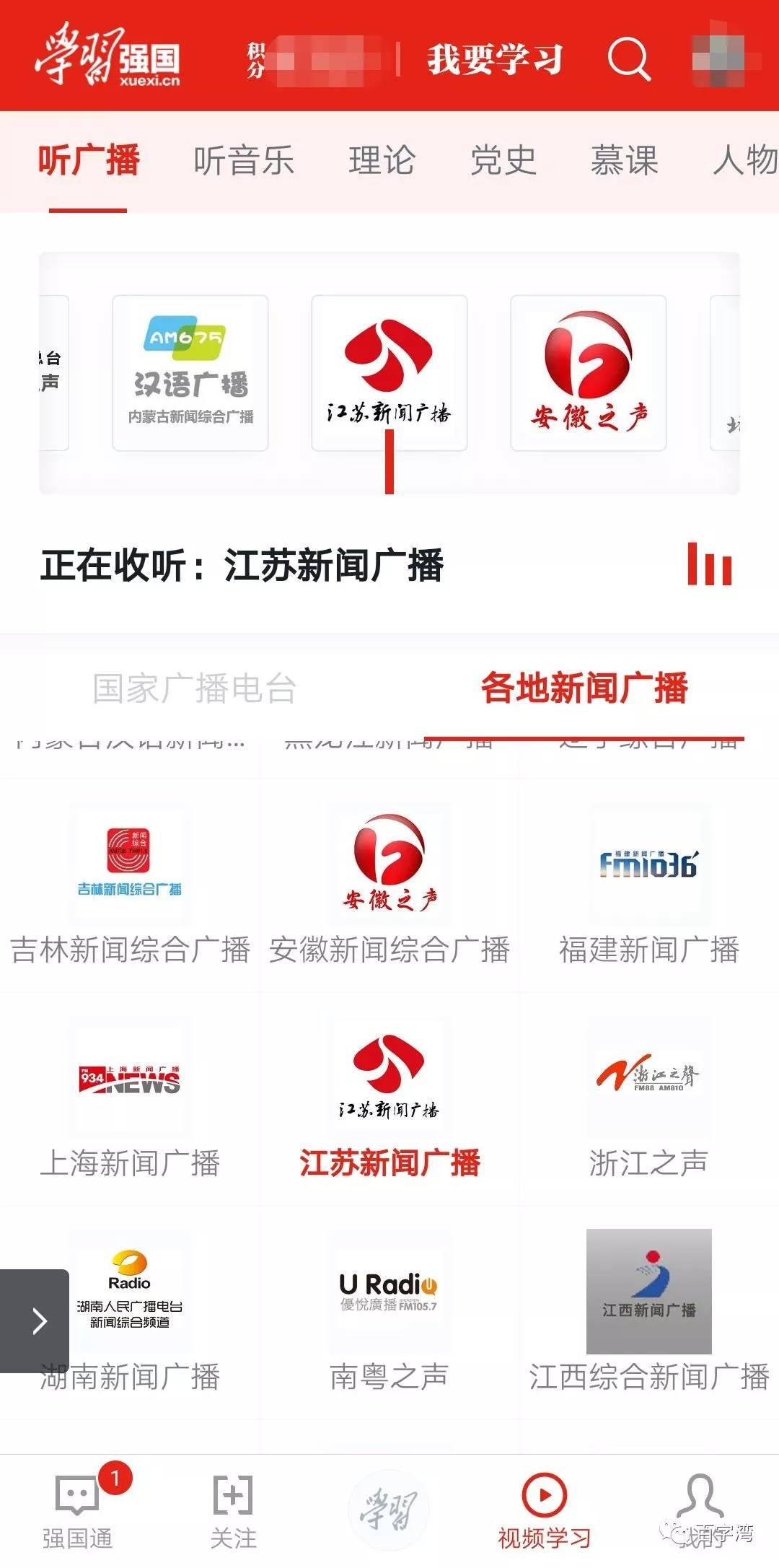Select the 内蒙古新闻综合广播 station card
The width and height of the screenshot is (779, 1568).
190,373
